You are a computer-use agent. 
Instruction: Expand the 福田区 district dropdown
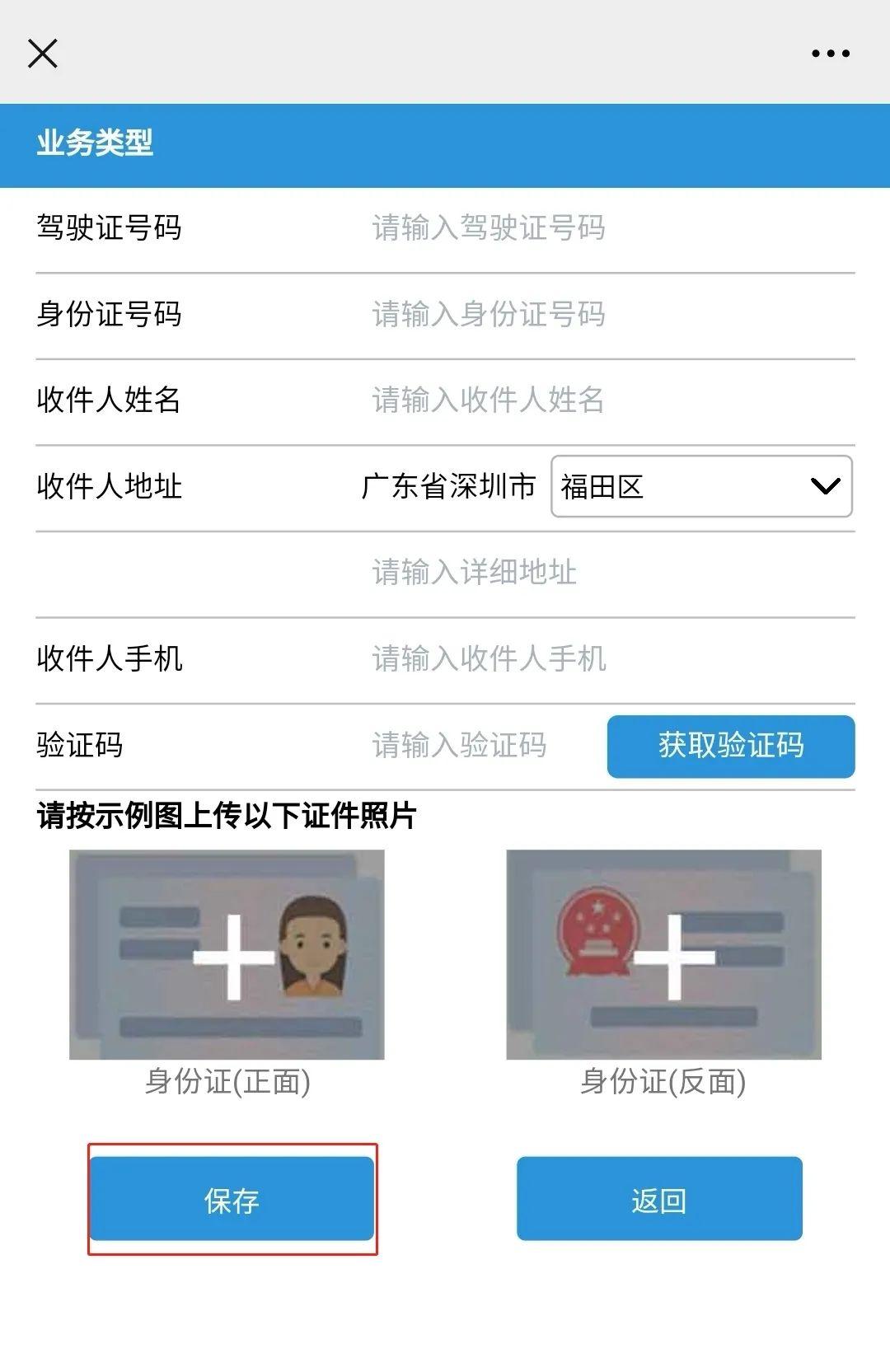(x=700, y=486)
